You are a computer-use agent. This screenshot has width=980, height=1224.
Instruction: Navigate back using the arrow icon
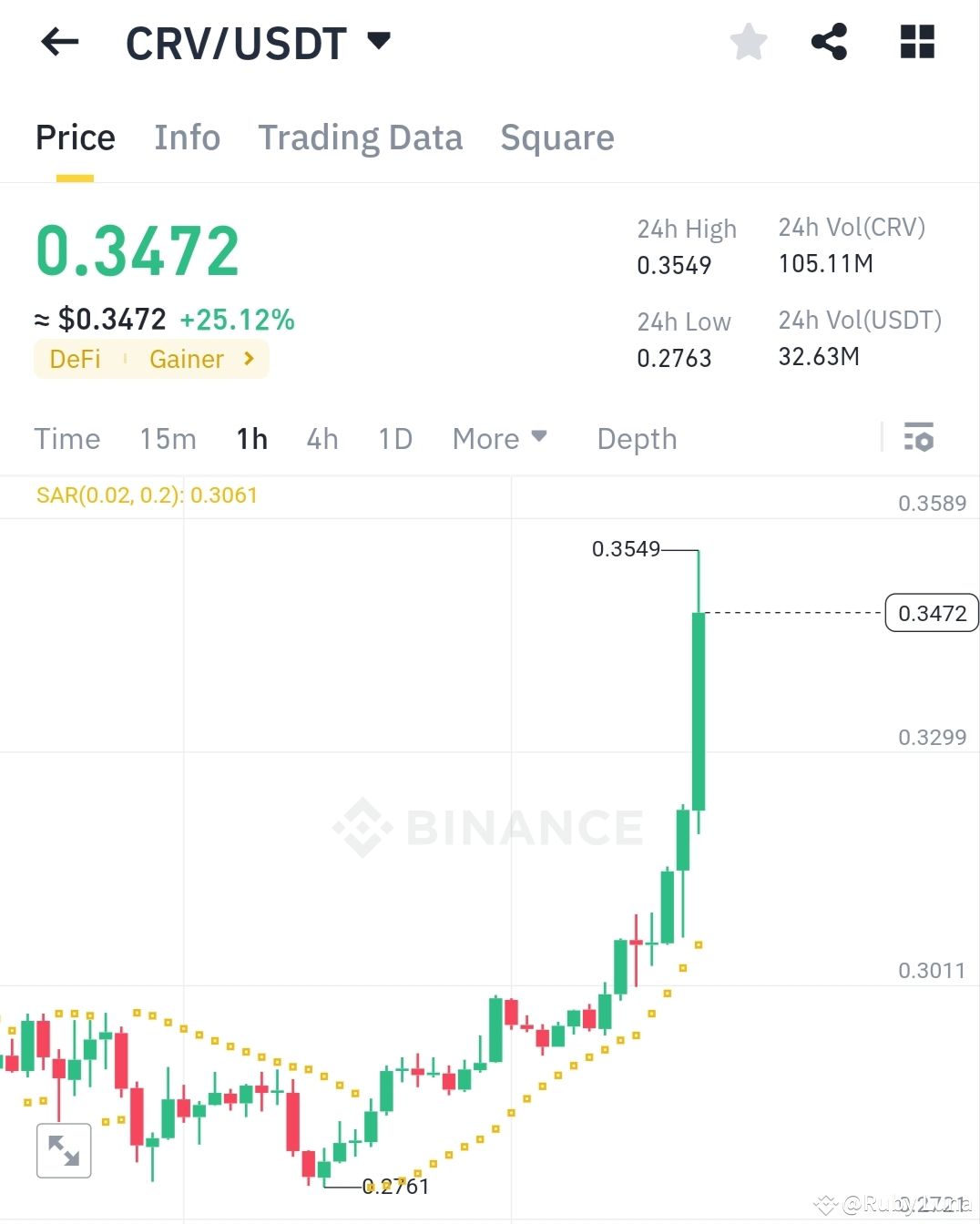click(x=58, y=42)
